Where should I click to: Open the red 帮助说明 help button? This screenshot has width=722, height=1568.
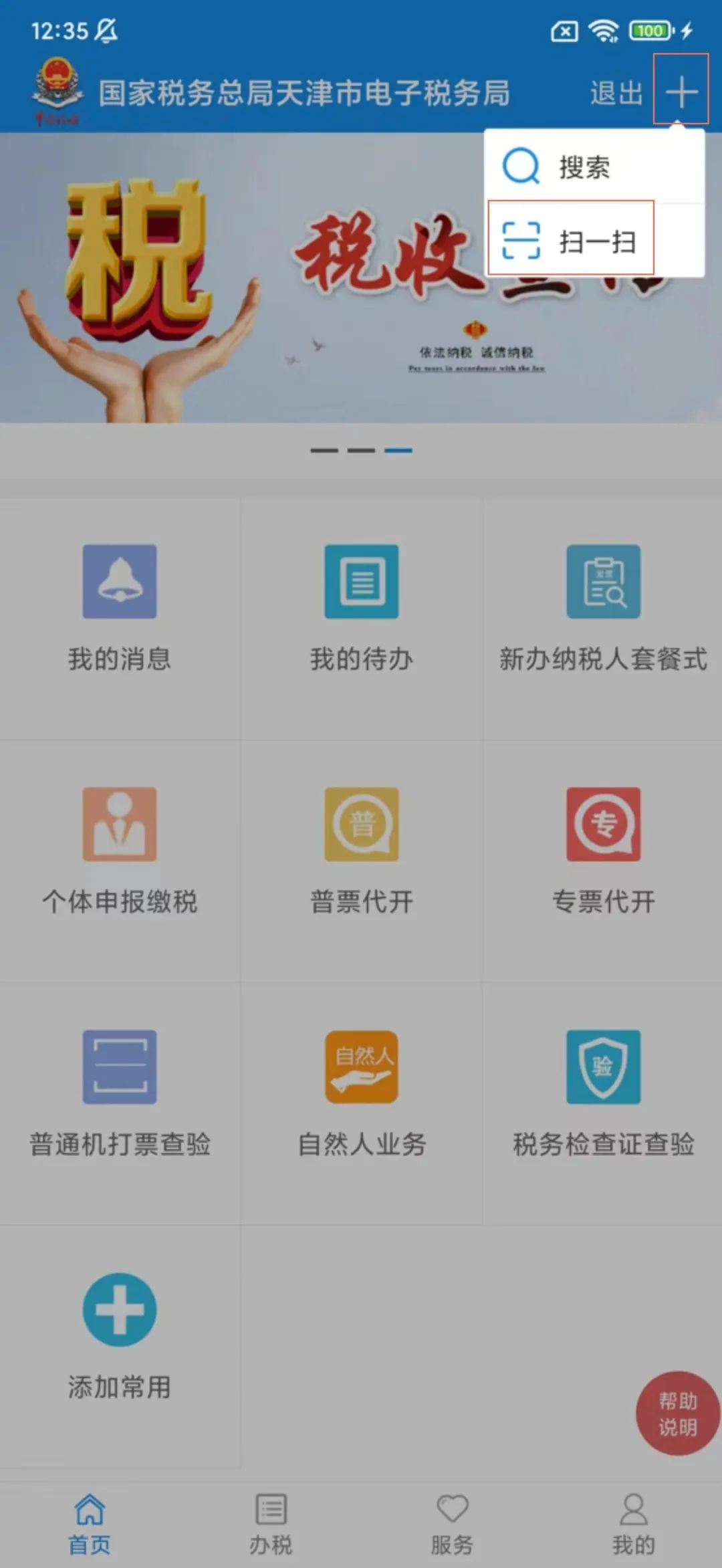point(678,1414)
